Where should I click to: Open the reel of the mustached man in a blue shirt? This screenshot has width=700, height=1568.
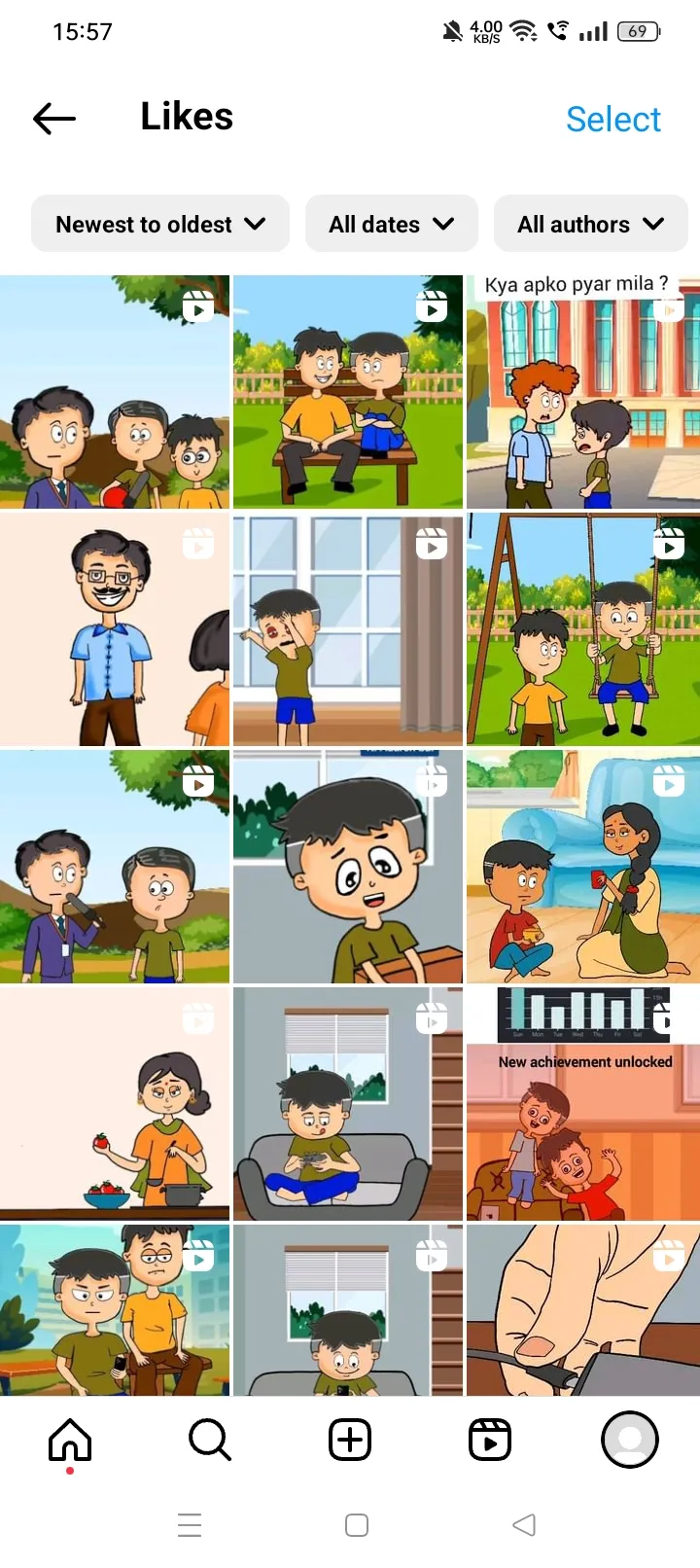click(115, 629)
